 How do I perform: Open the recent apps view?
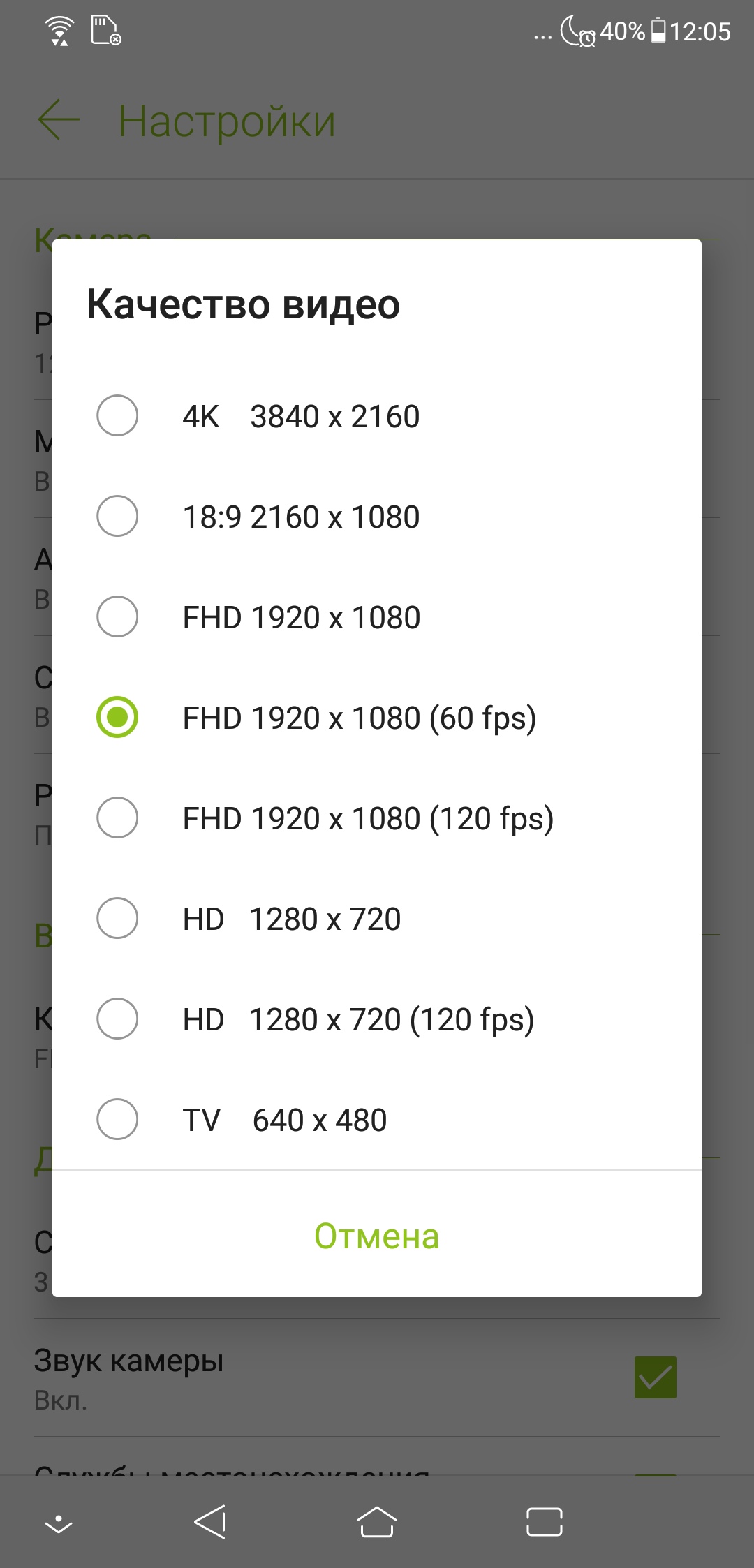(x=545, y=1522)
